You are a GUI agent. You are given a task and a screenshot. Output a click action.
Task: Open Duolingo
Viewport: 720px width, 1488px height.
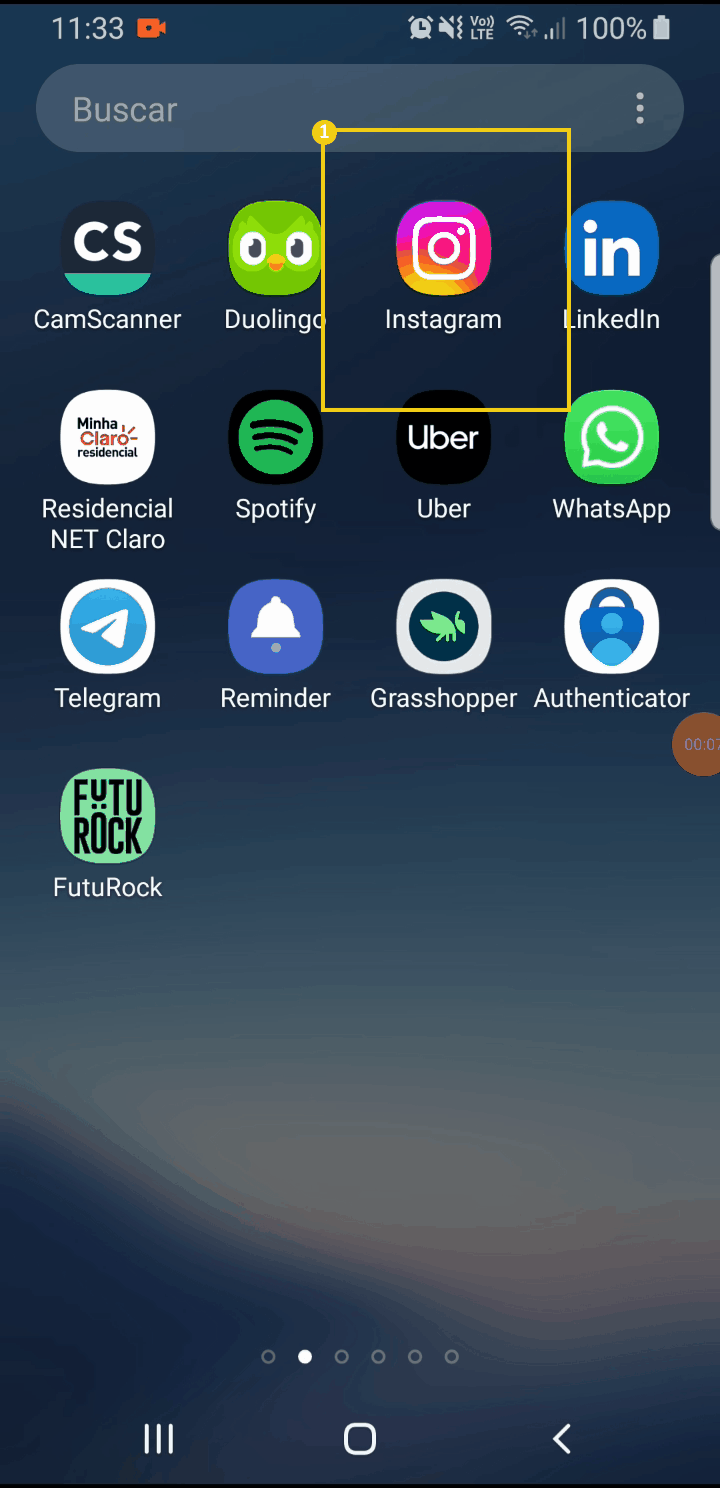275,248
